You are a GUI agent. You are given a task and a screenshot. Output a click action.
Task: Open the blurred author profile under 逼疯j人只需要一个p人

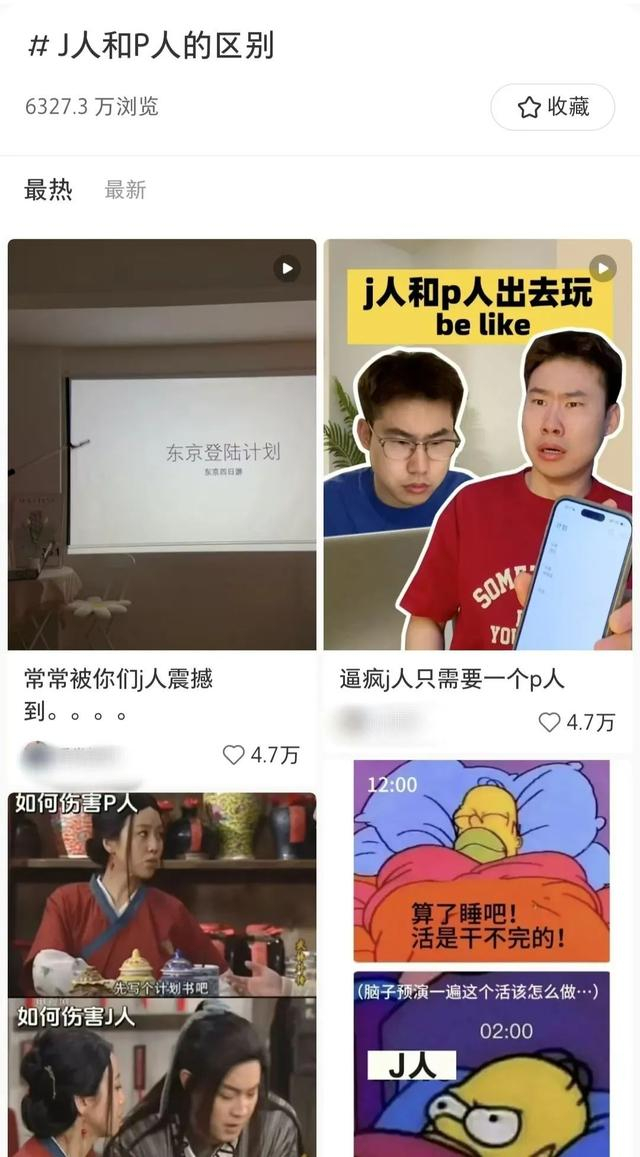pos(376,721)
